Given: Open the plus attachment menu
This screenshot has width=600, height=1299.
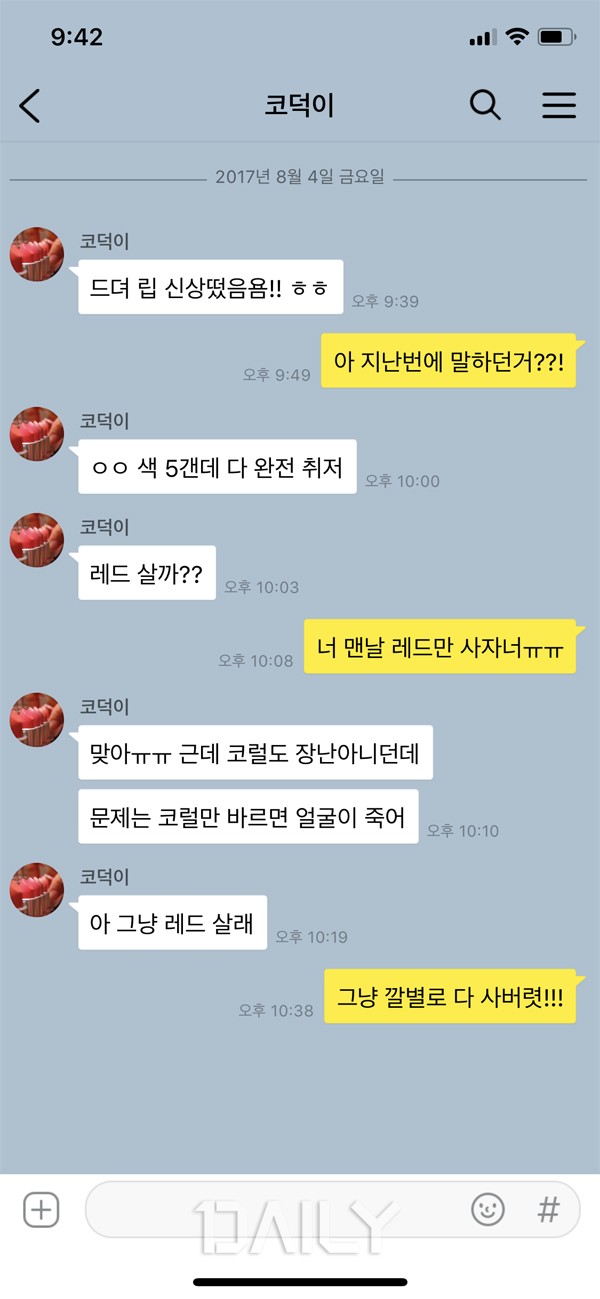Looking at the screenshot, I should point(41,1211).
